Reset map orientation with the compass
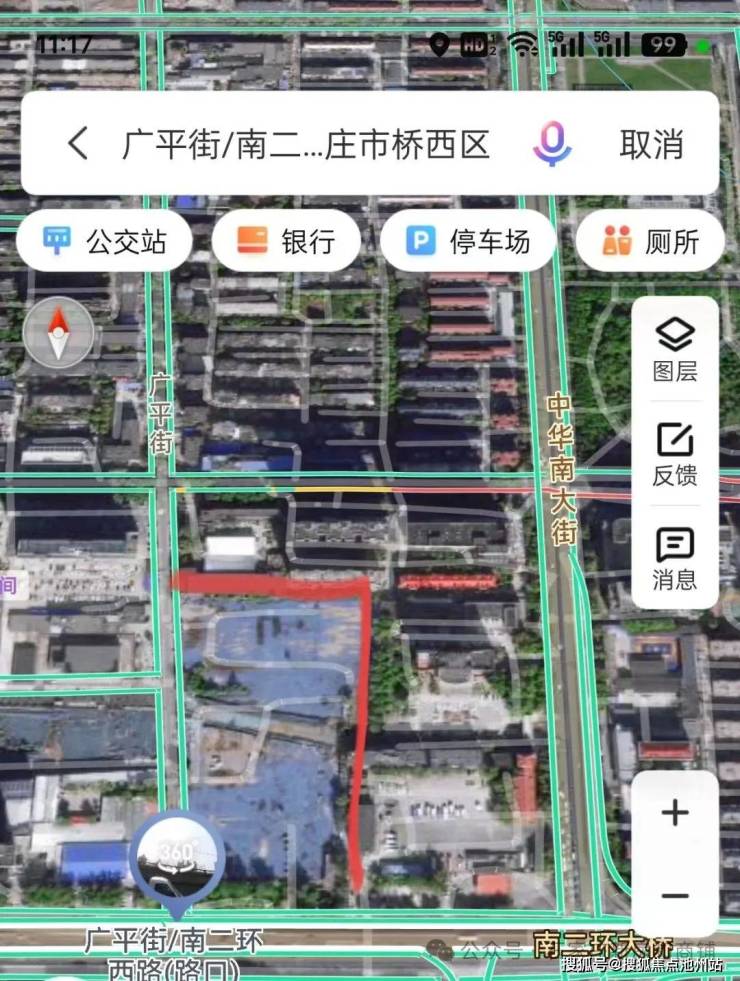The image size is (740, 981). [58, 334]
